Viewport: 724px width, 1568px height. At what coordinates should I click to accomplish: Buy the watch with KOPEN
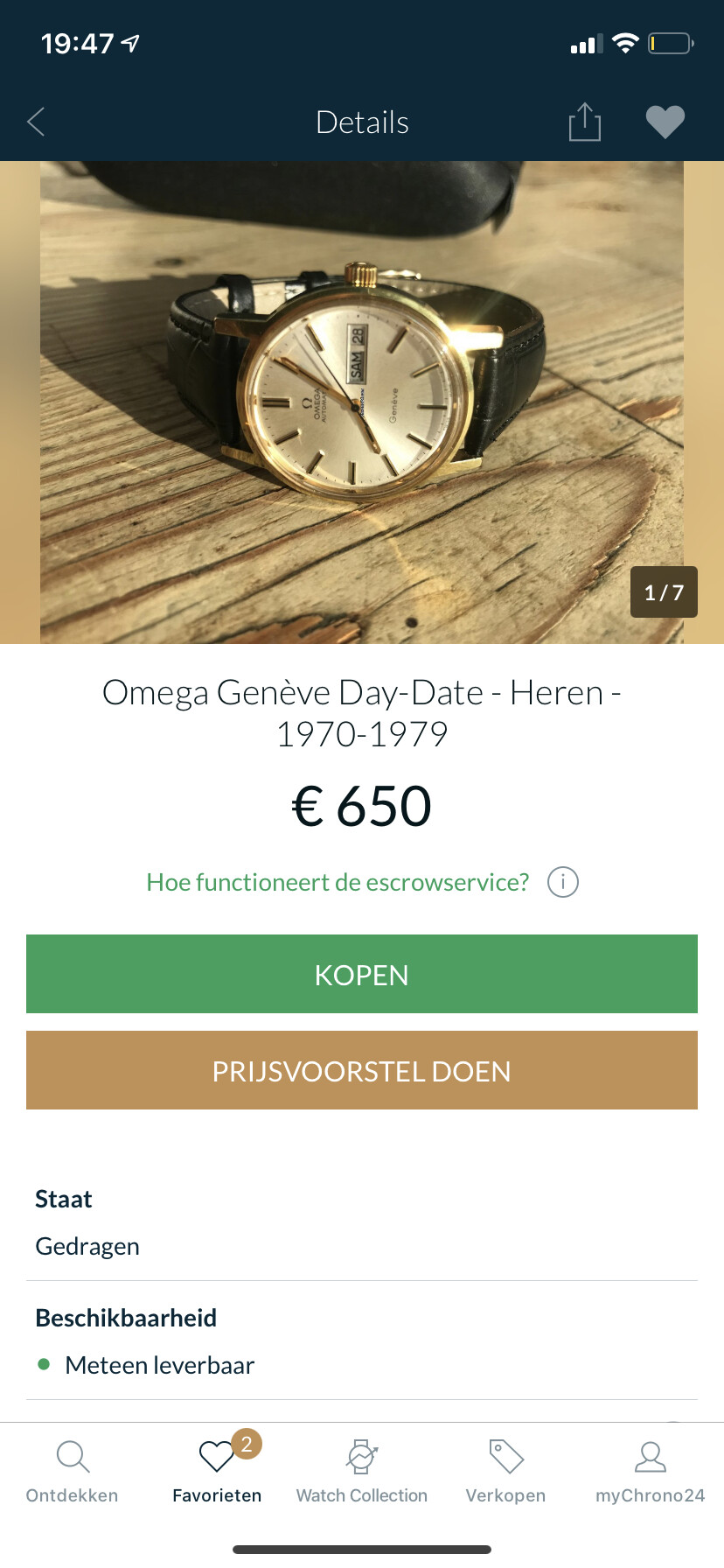[x=362, y=974]
